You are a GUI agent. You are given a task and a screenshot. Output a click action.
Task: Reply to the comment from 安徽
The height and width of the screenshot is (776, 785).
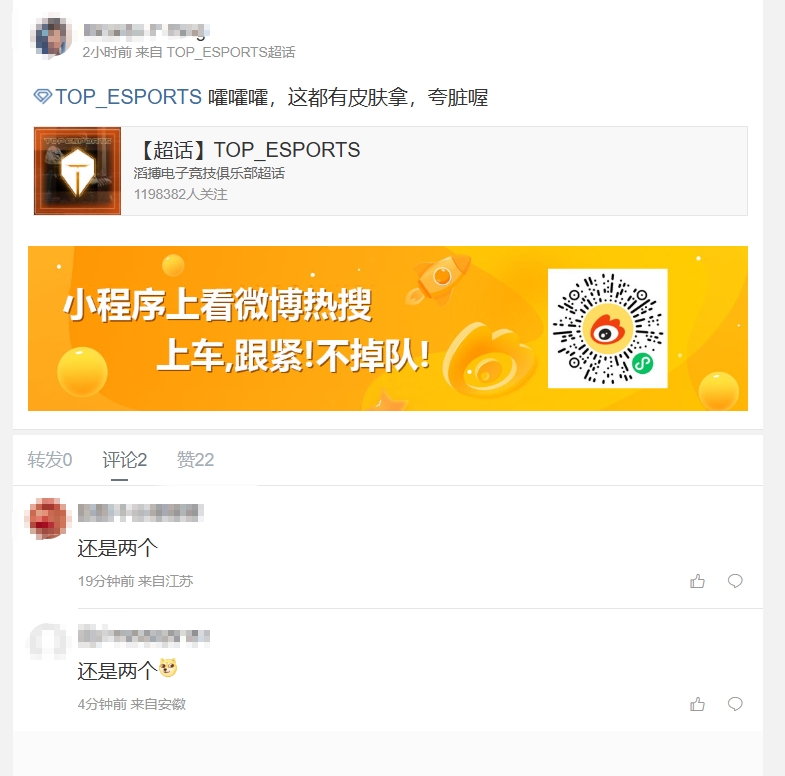(735, 704)
